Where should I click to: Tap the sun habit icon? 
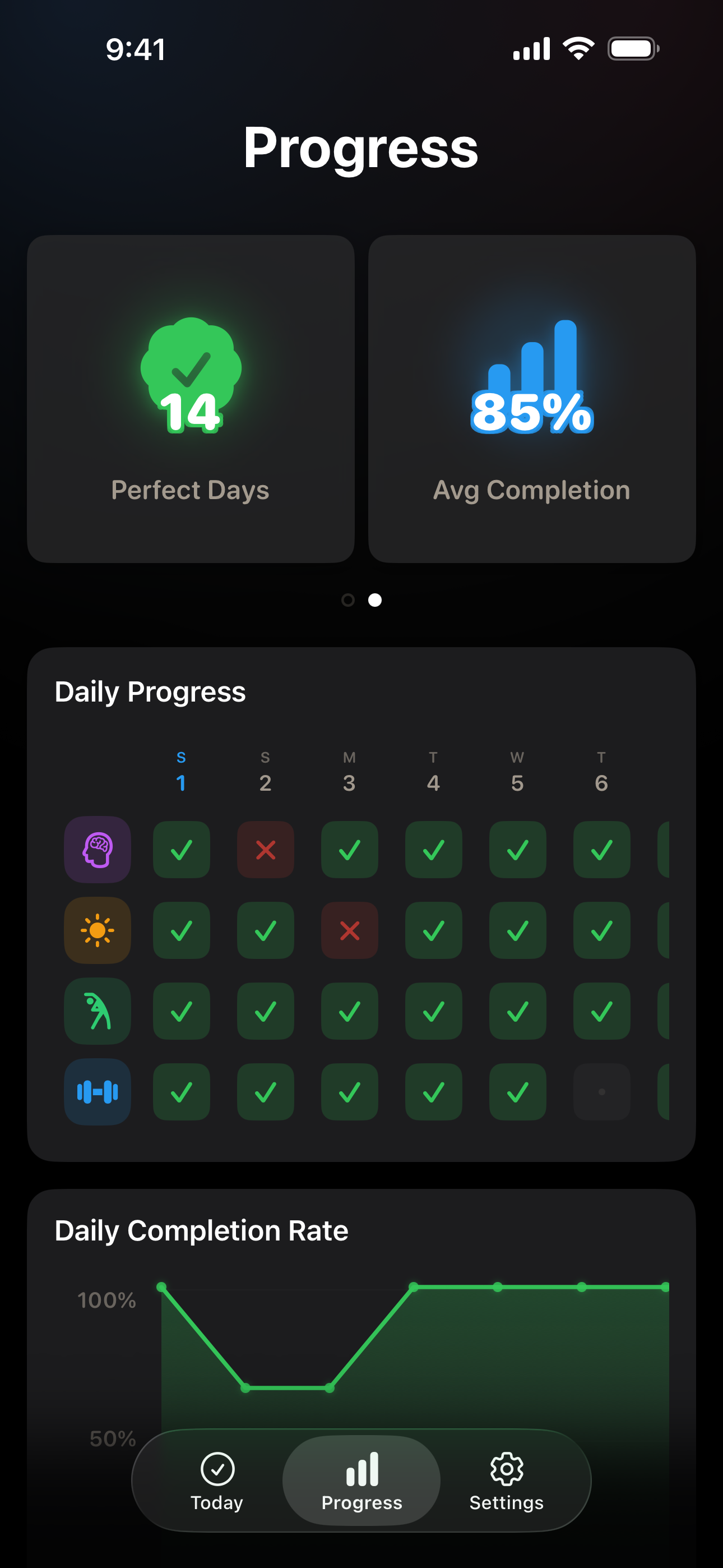tap(98, 931)
